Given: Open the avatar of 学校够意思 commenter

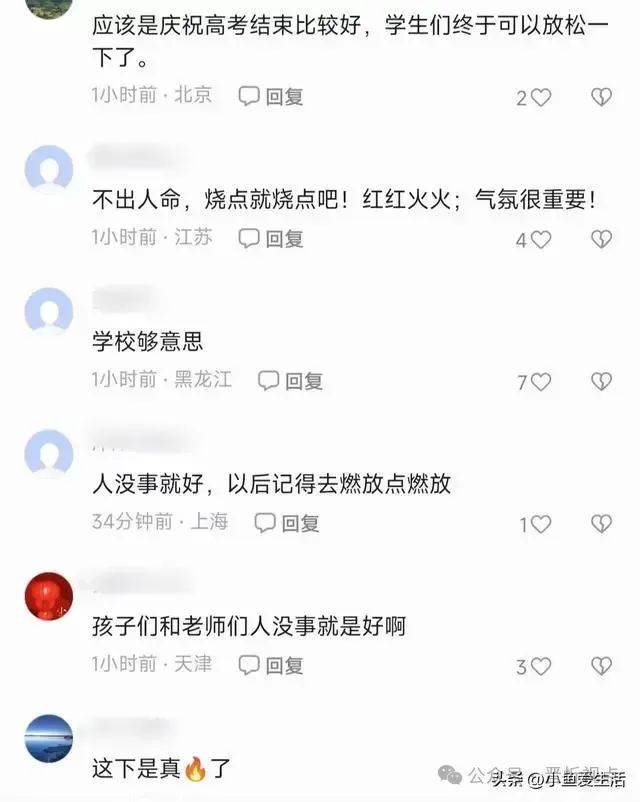Looking at the screenshot, I should point(49,312).
